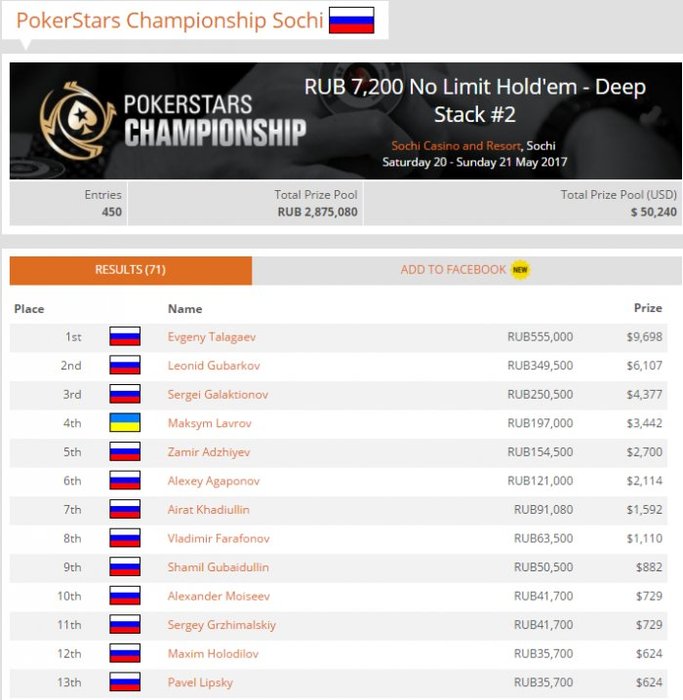
Task: Open Zamir Adzhiyev's player page
Action: (209, 452)
